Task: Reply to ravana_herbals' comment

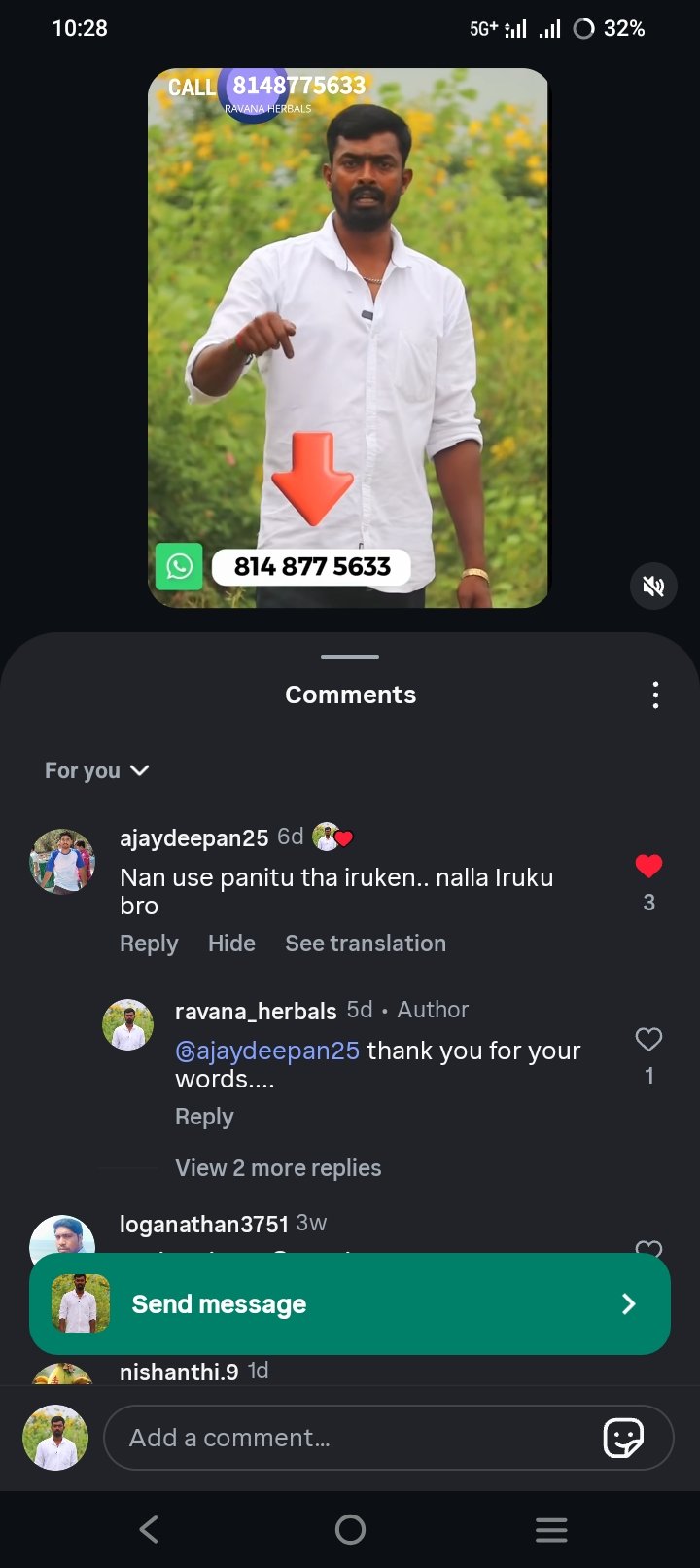Action: click(204, 1117)
